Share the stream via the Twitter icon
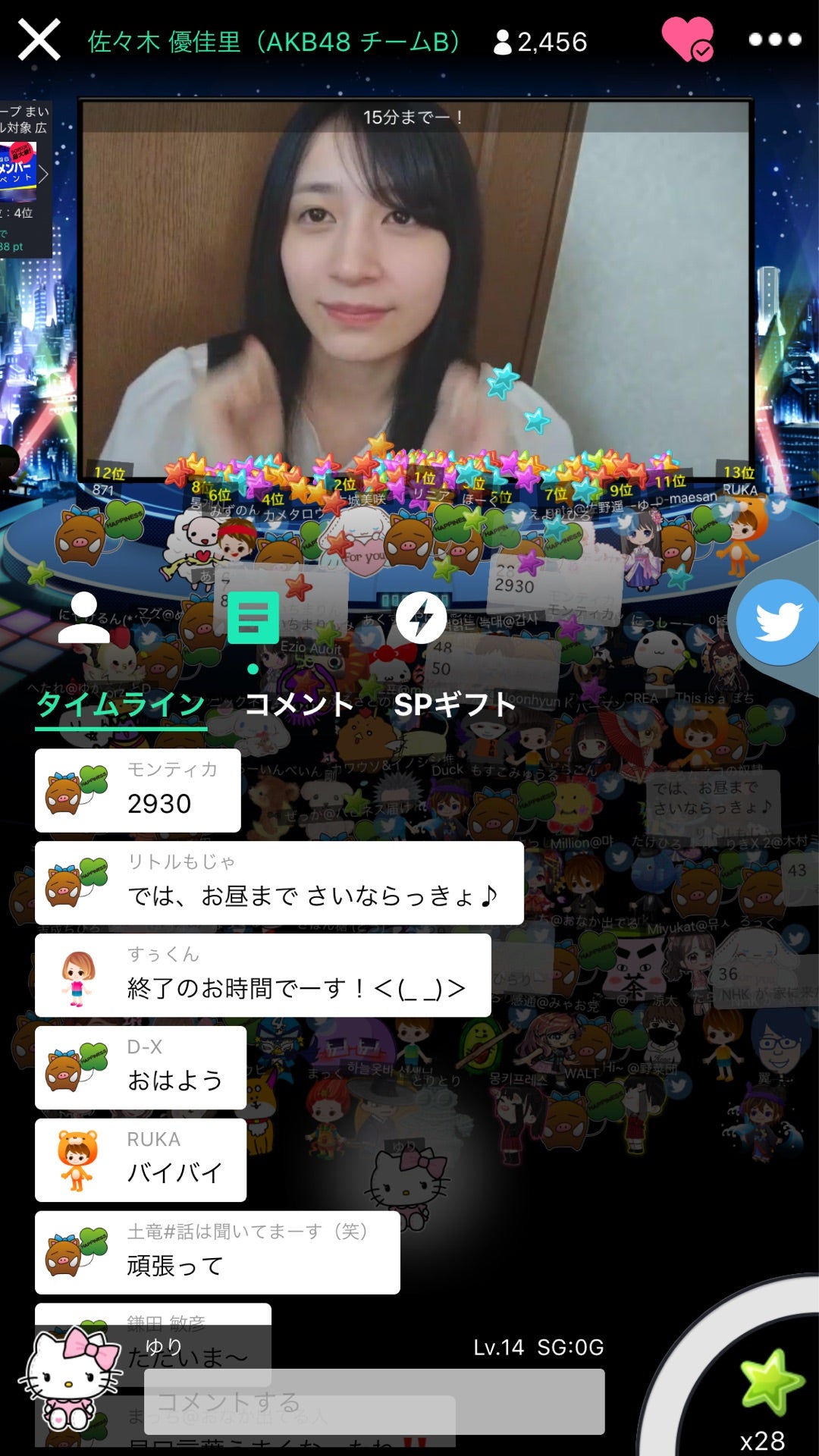 click(778, 623)
